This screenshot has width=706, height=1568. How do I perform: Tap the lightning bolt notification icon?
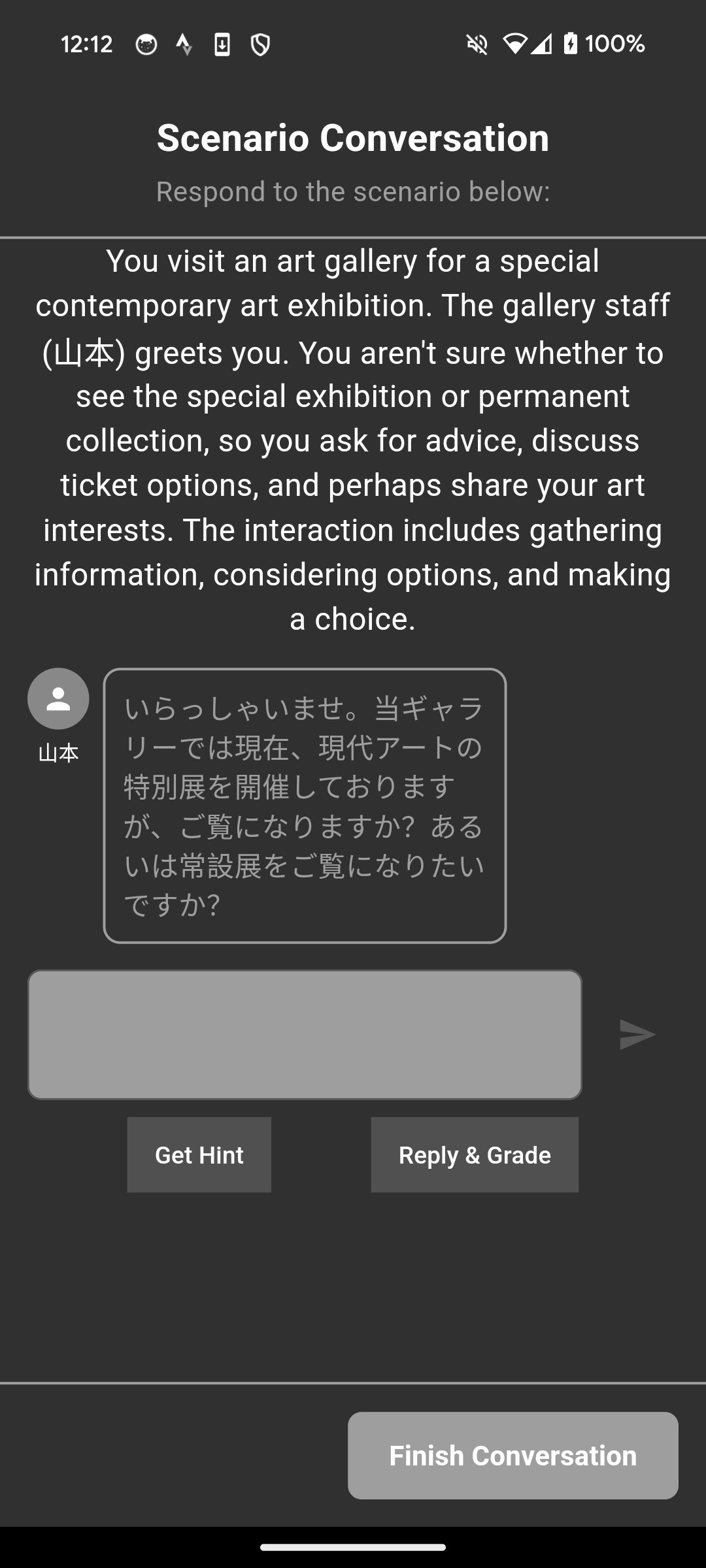(185, 44)
